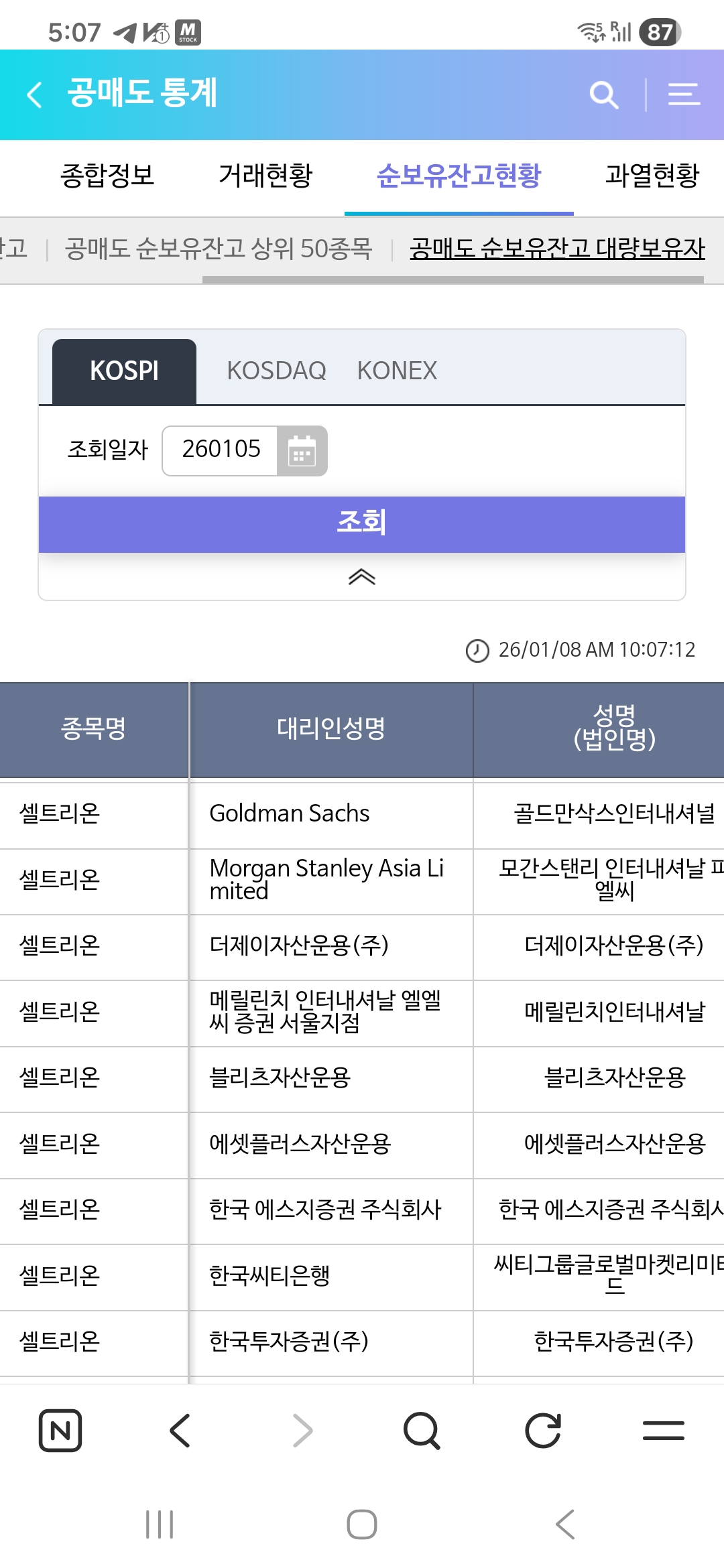Go back from 공매도 통계 page
The width and height of the screenshot is (724, 1568).
click(34, 94)
